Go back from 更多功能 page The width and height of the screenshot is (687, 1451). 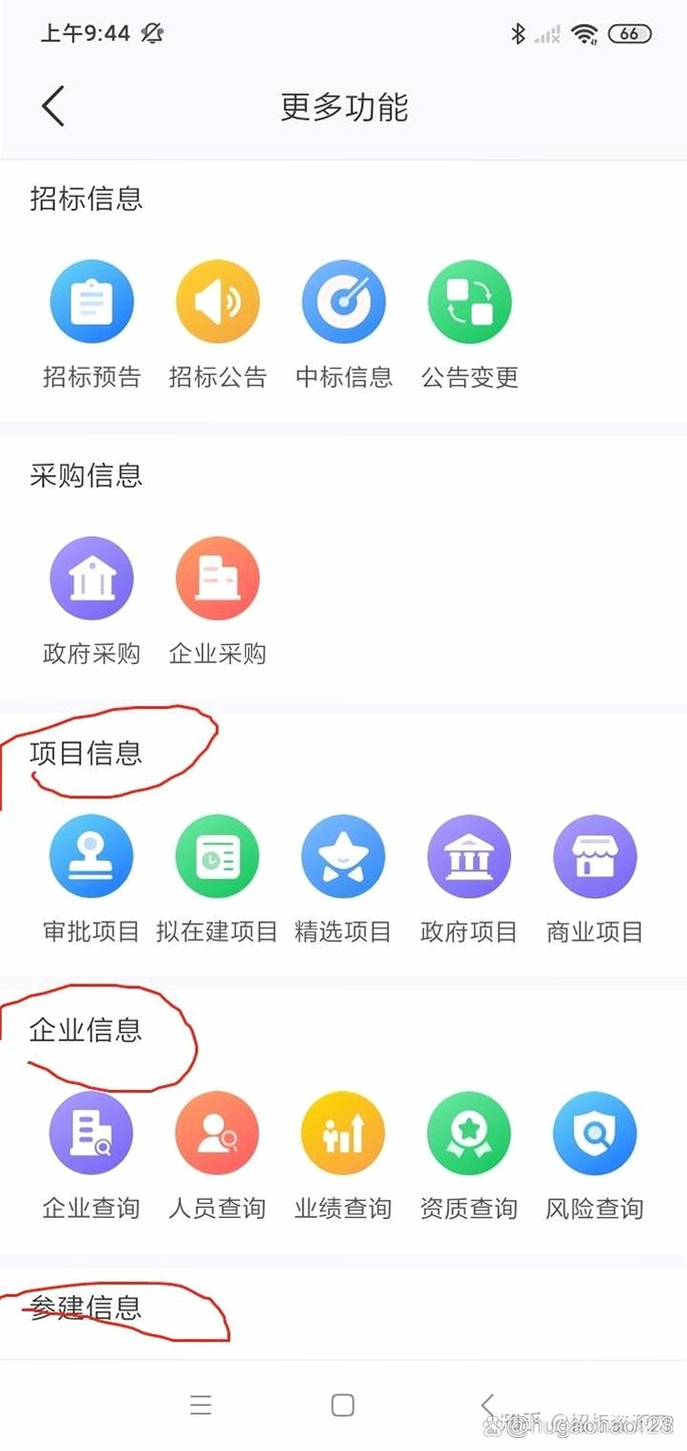point(53,106)
